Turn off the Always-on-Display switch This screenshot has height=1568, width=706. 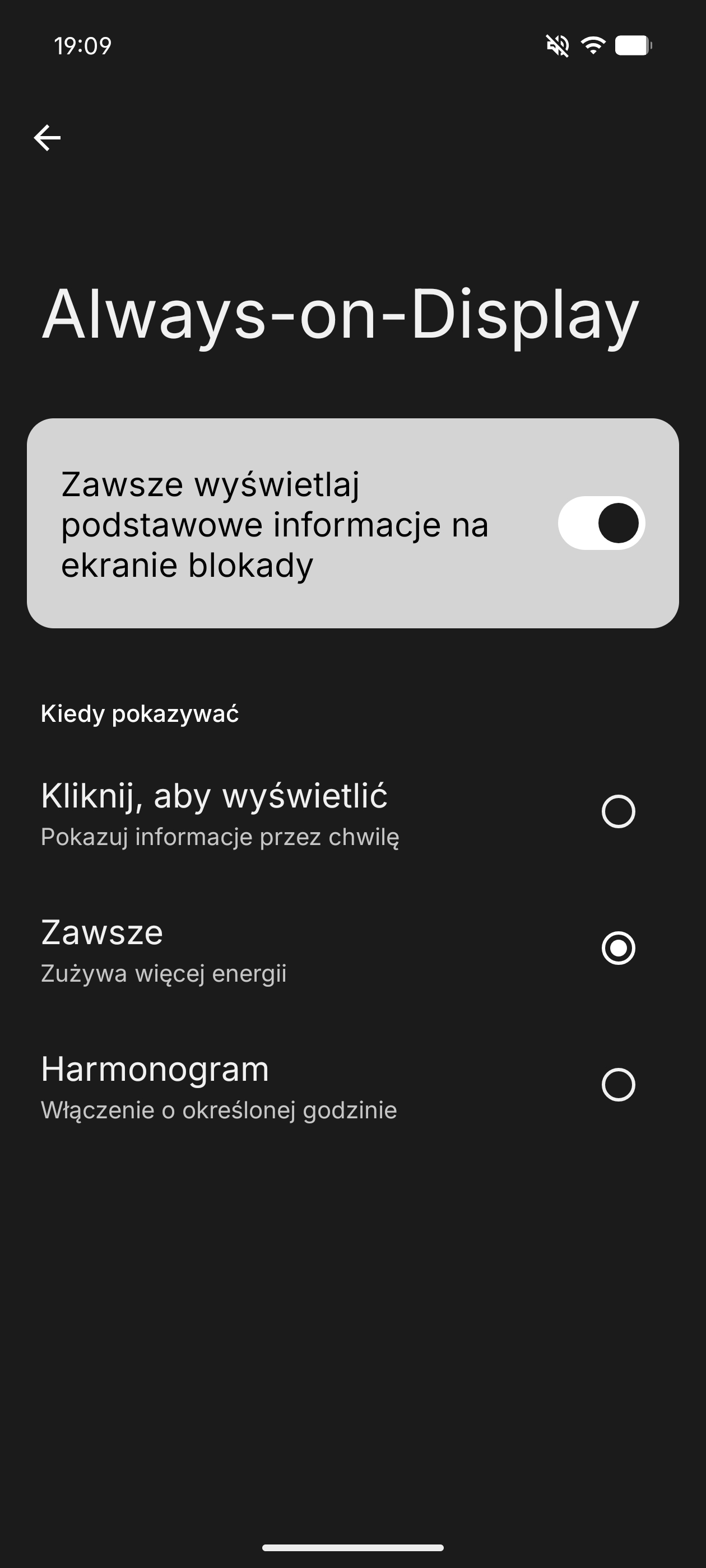coord(601,523)
